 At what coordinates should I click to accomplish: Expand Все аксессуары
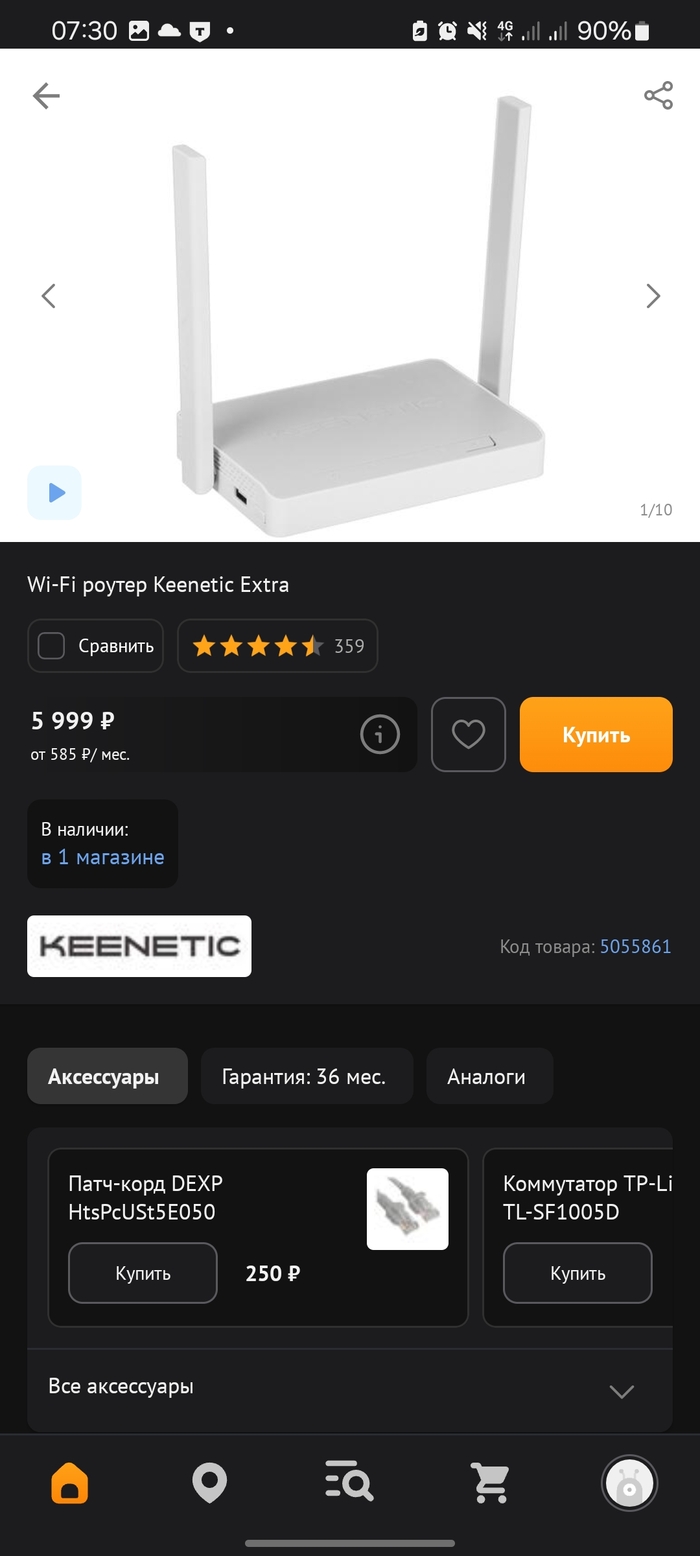coord(350,1389)
